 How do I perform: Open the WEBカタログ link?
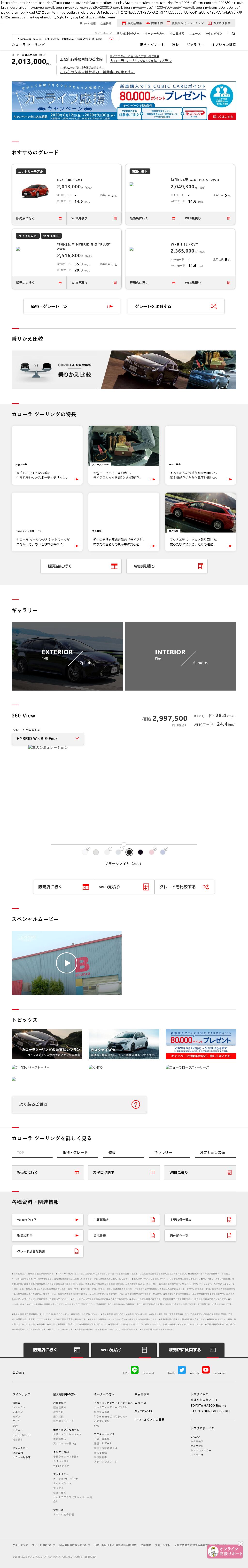47,1220
